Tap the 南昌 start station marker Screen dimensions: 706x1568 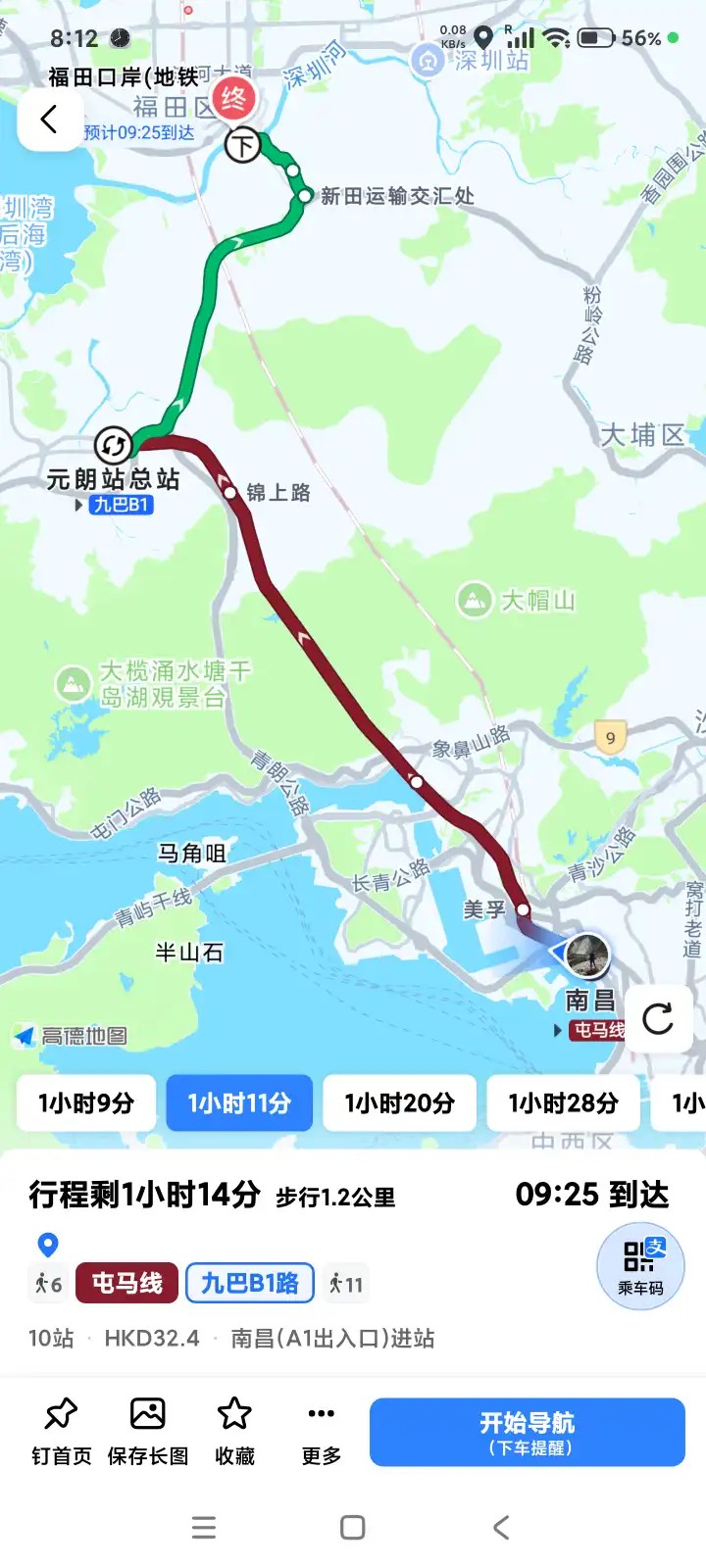coord(587,955)
